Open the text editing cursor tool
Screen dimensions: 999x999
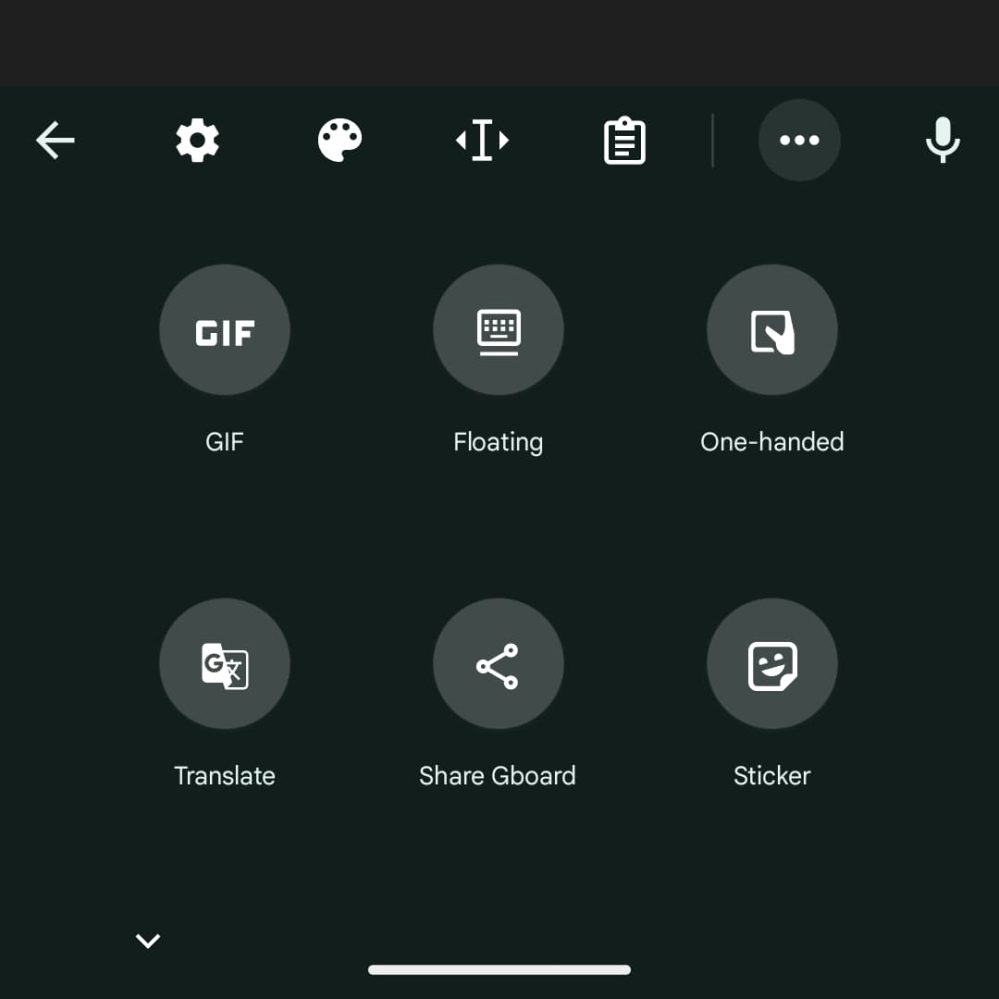[x=482, y=140]
